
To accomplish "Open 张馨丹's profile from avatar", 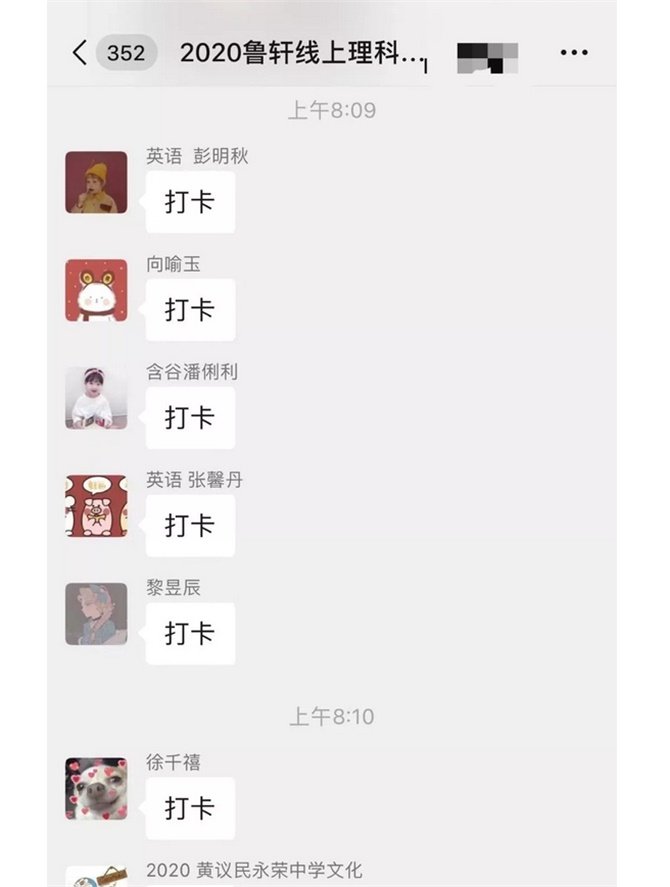I will point(96,506).
